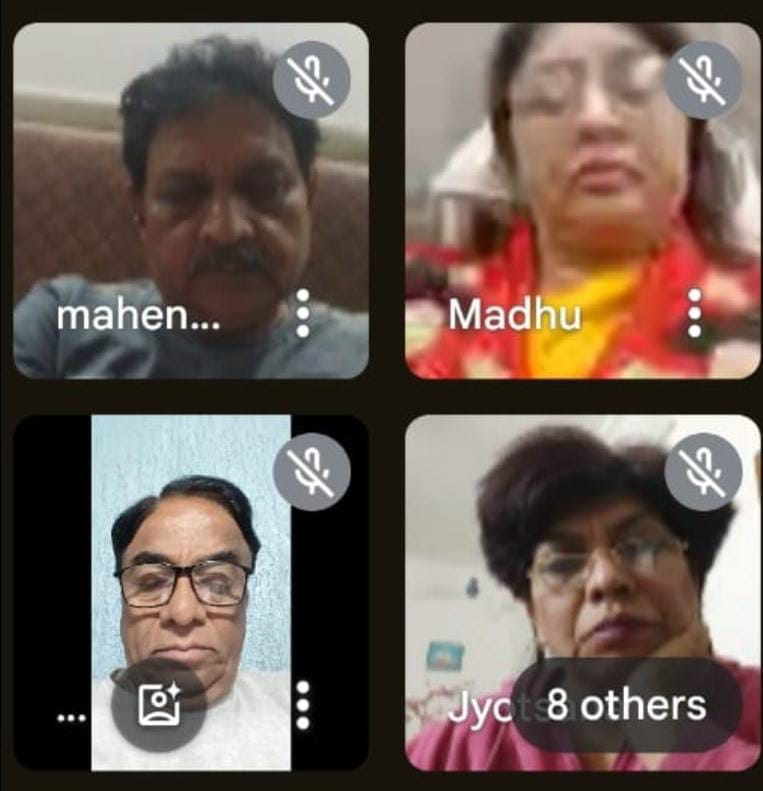Viewport: 763px width, 791px height.
Task: Open the visual effects background button
Action: (x=158, y=705)
